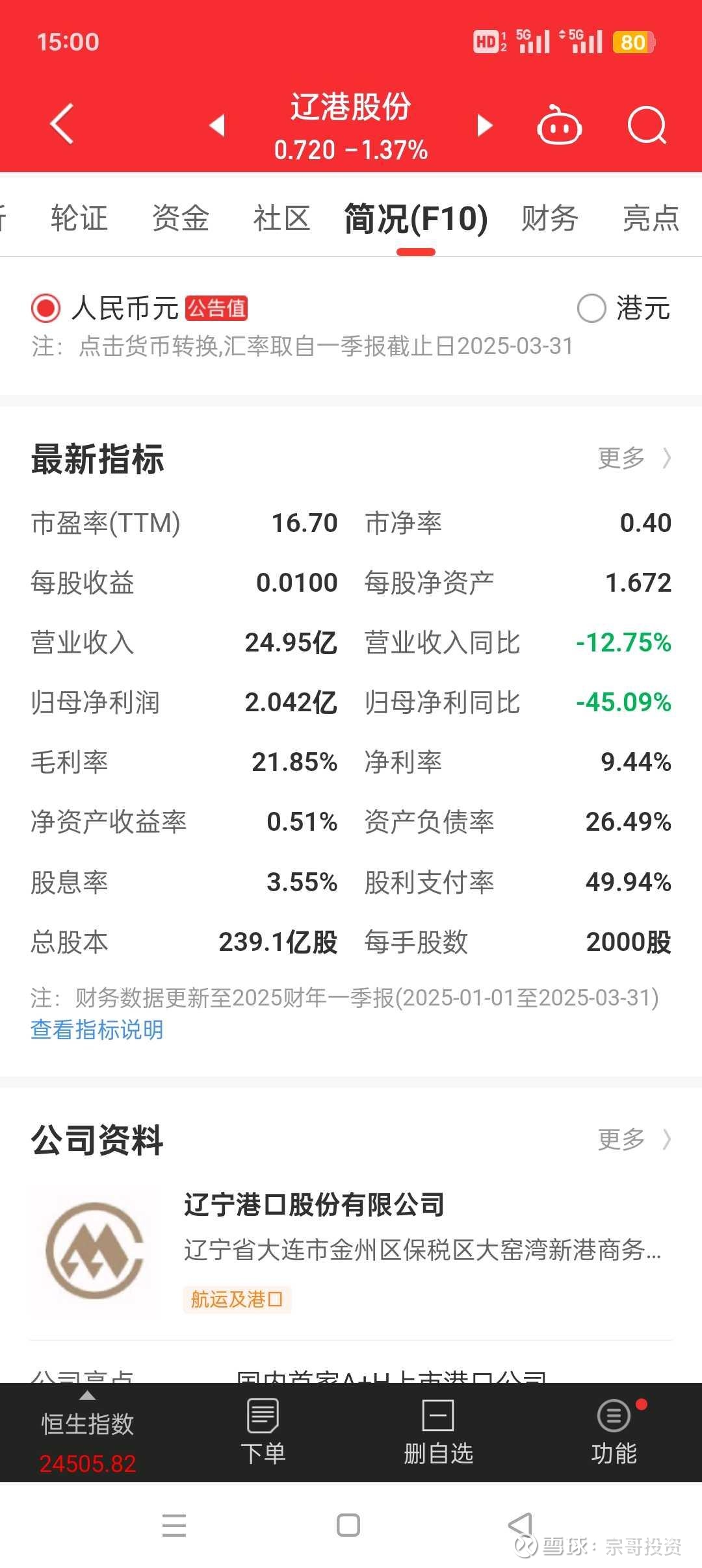Go to the next stock with right triangle
Viewport: 702px width, 1568px height.
pos(485,125)
